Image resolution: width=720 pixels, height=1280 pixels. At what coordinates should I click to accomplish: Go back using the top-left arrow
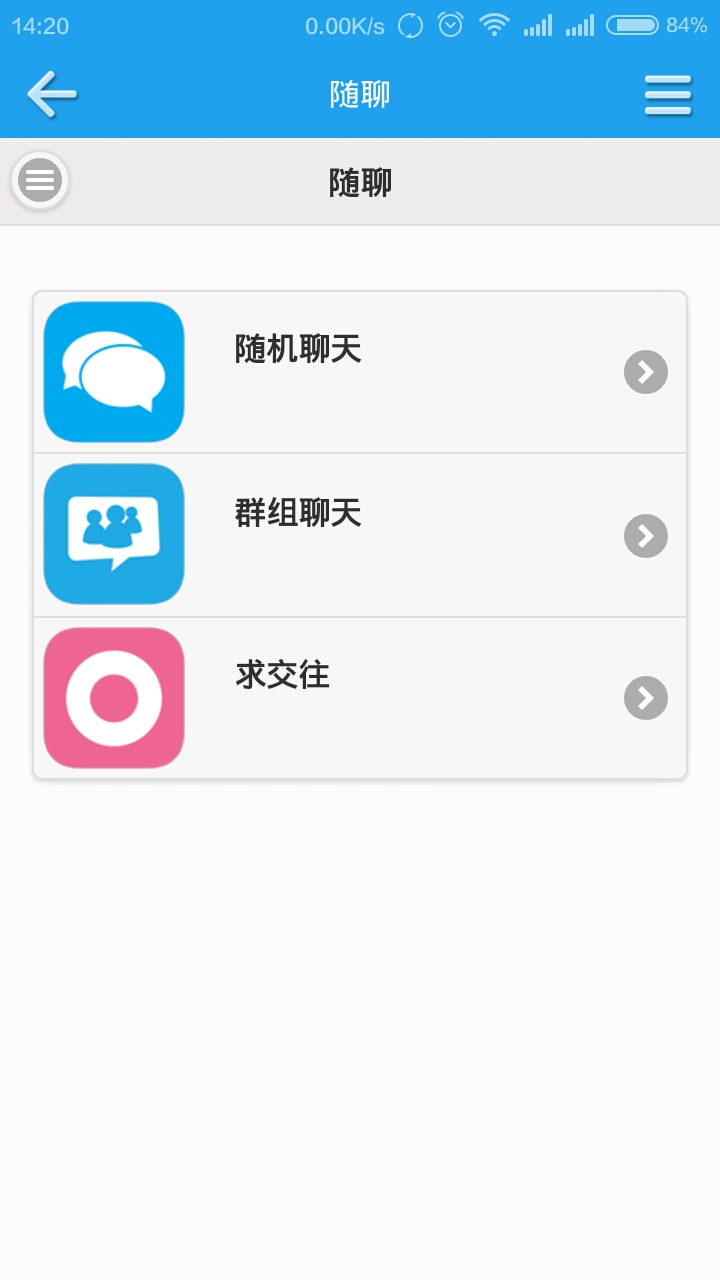point(52,95)
